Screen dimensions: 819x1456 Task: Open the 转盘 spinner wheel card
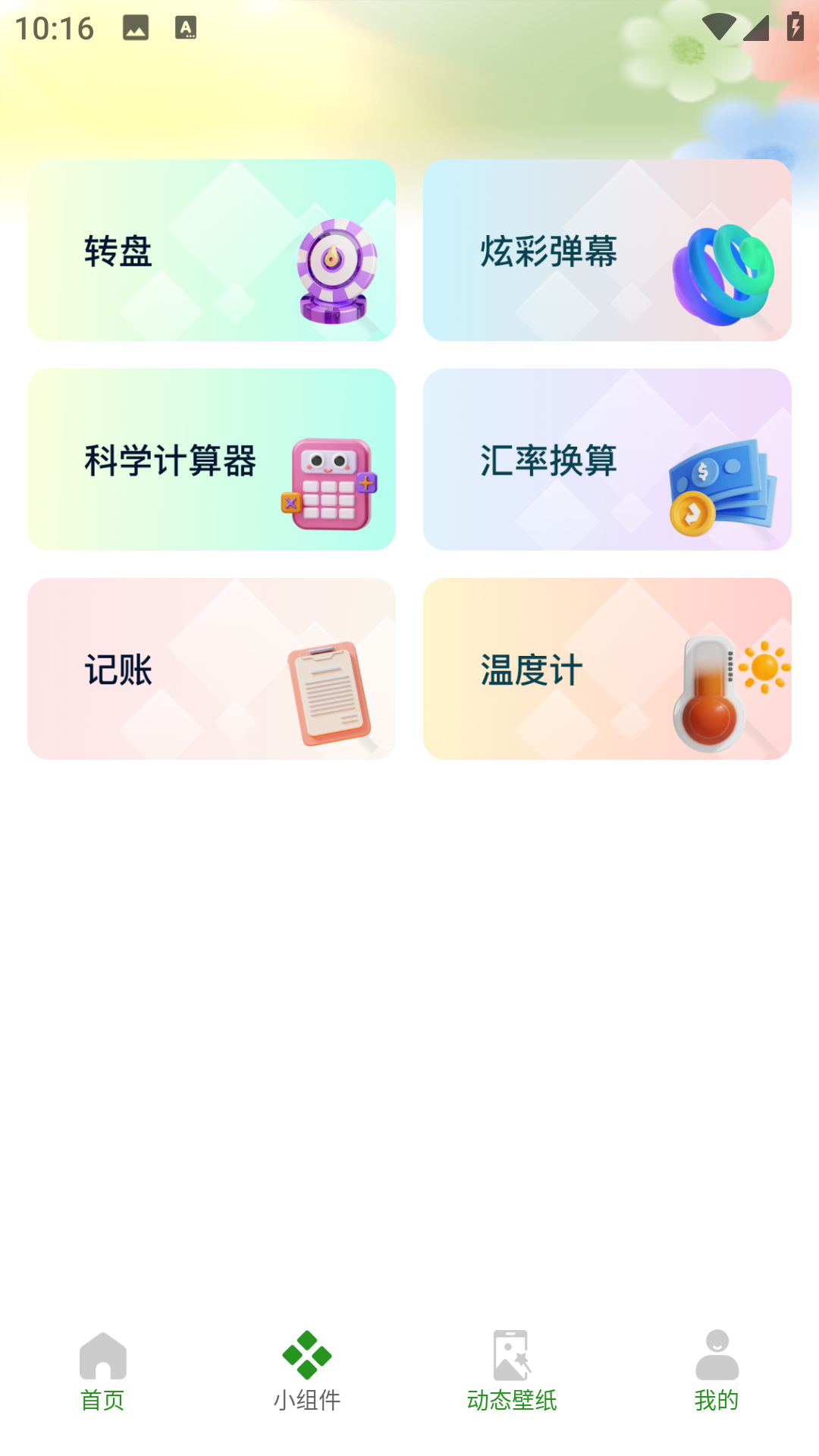pyautogui.click(x=211, y=250)
